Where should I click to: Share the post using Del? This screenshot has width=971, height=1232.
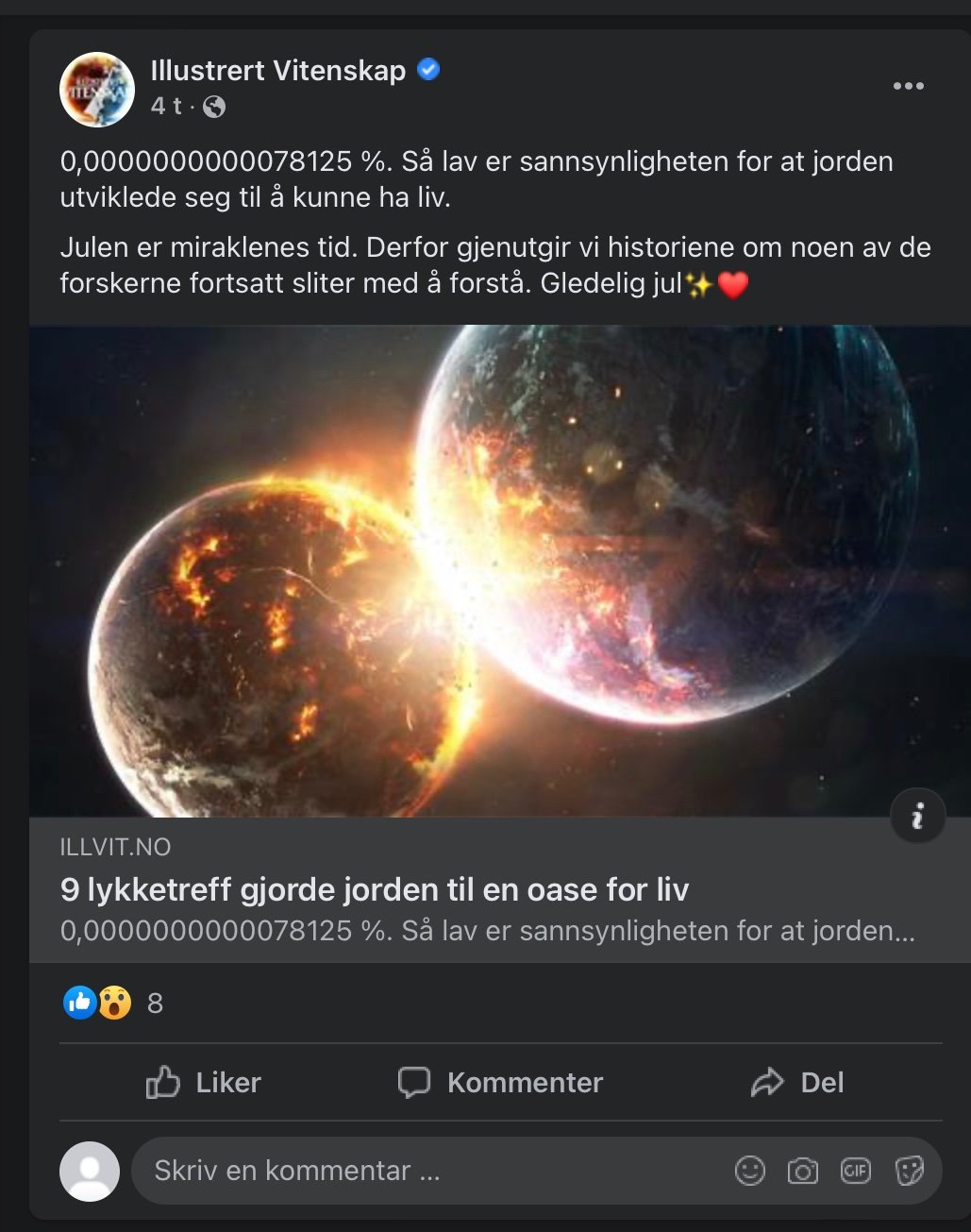(797, 1083)
